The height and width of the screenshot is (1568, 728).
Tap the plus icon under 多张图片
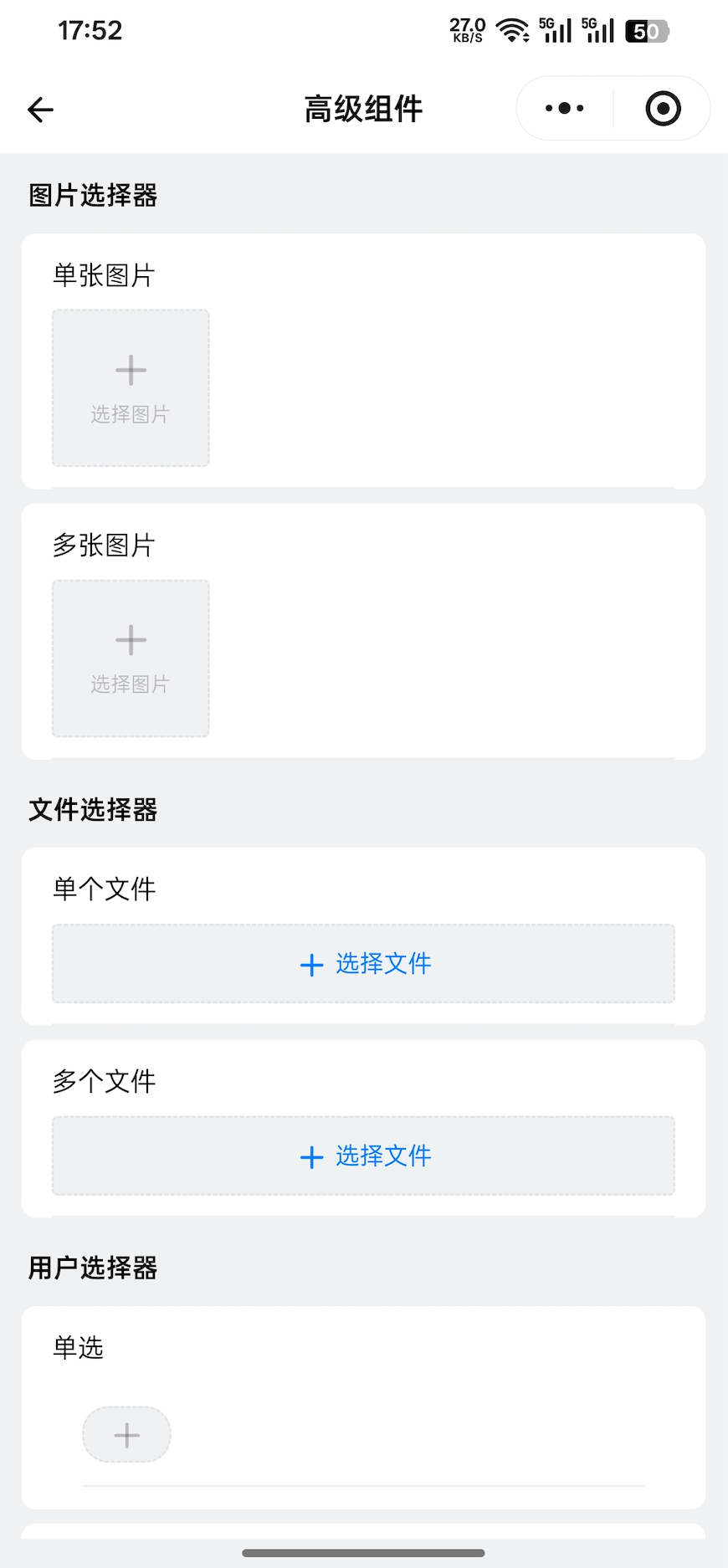coord(130,639)
